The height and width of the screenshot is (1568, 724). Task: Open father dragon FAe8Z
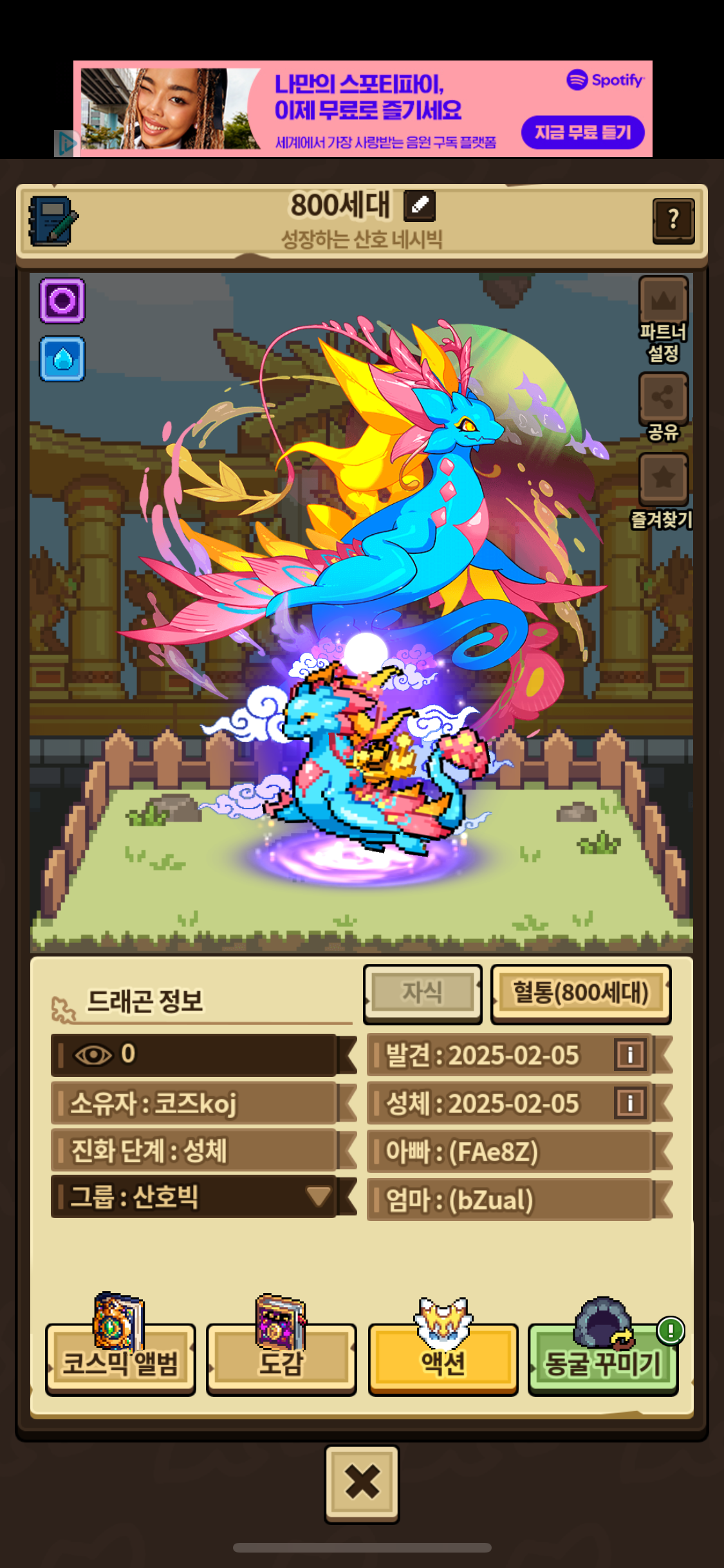click(x=519, y=1152)
